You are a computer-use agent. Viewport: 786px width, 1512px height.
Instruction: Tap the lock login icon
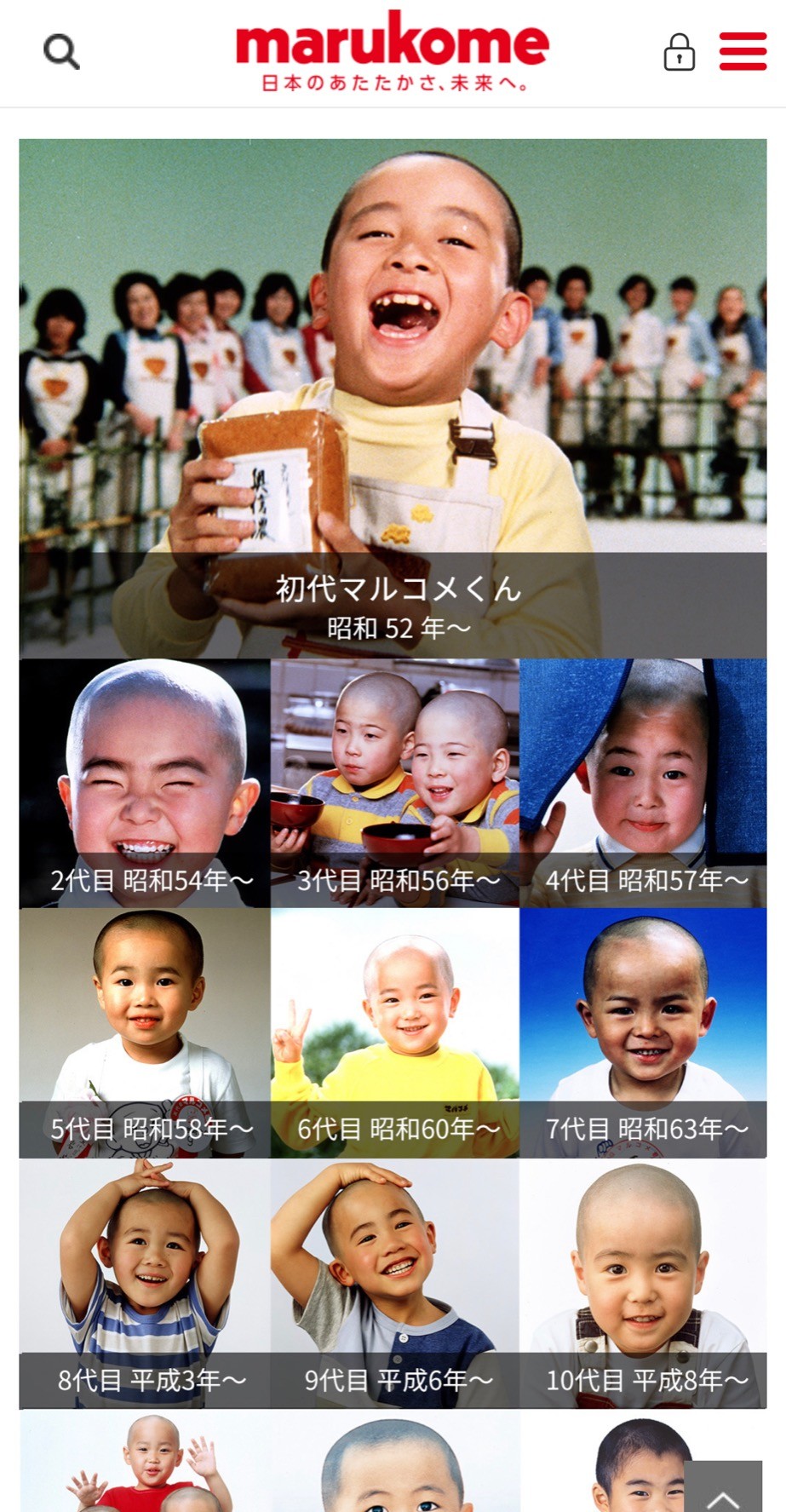pyautogui.click(x=679, y=52)
